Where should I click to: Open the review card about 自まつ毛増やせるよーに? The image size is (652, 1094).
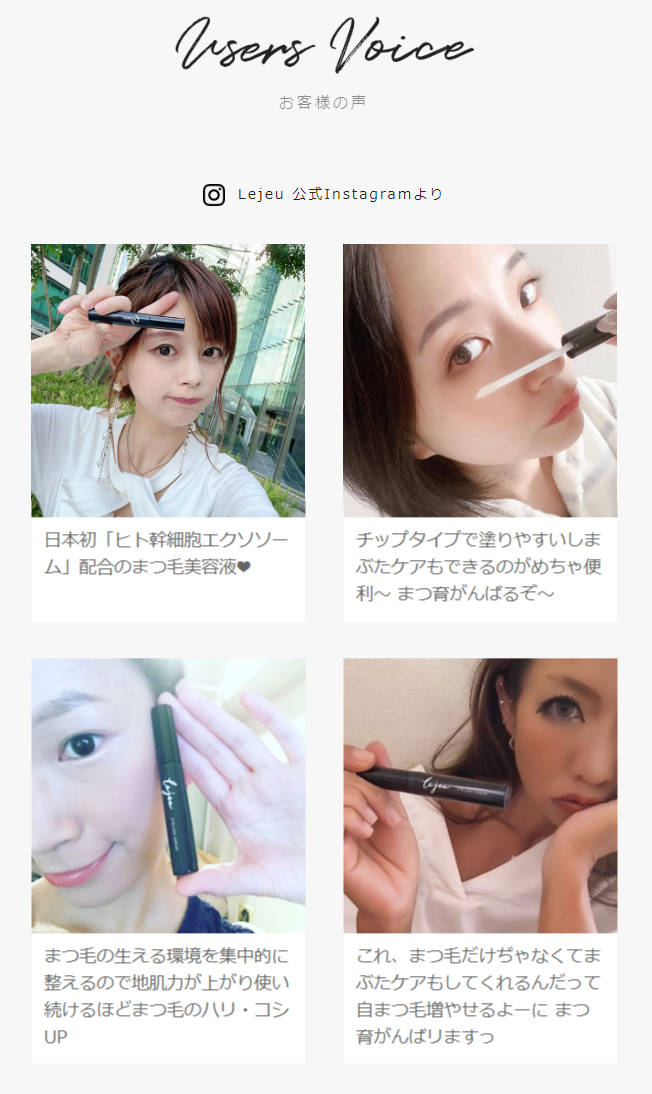(480, 858)
